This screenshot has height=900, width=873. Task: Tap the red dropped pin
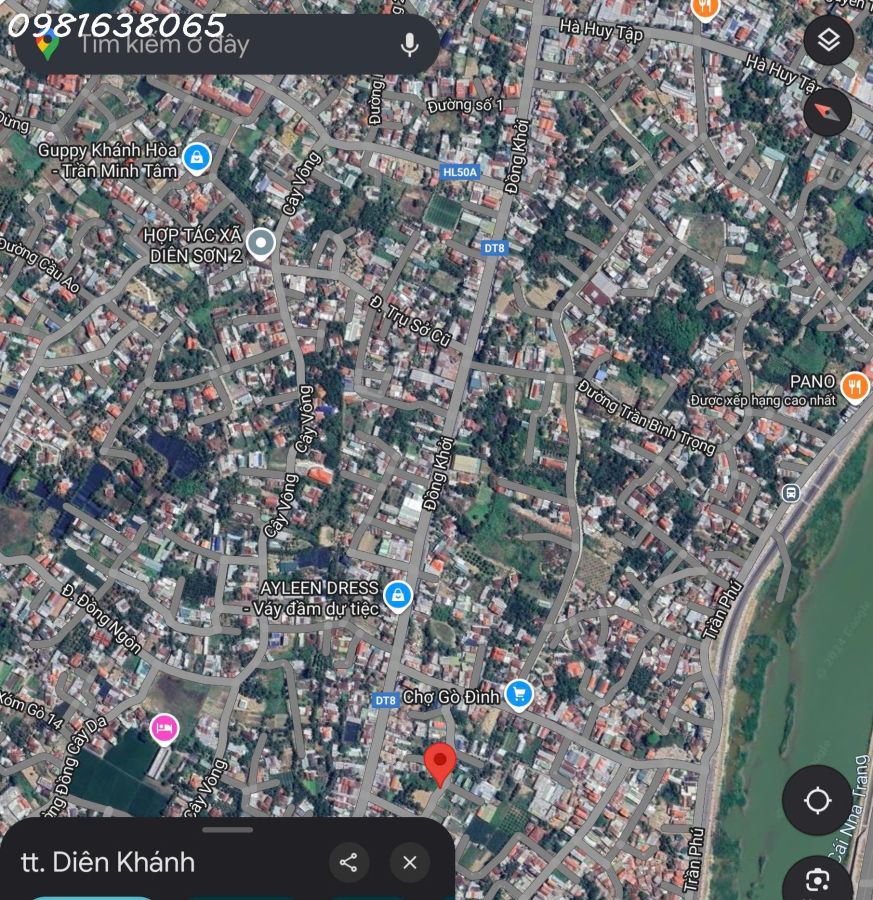(x=440, y=765)
